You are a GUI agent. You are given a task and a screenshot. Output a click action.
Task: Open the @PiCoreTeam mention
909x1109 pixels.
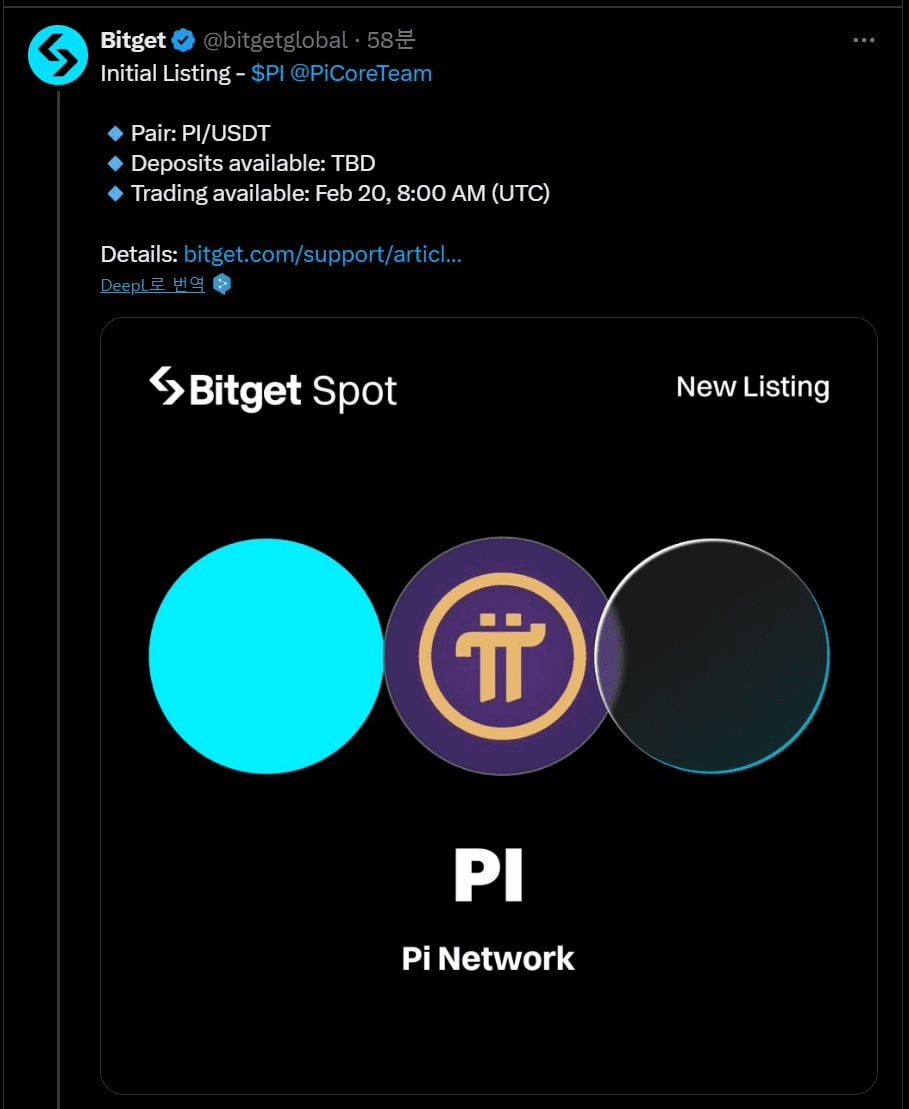[x=361, y=73]
